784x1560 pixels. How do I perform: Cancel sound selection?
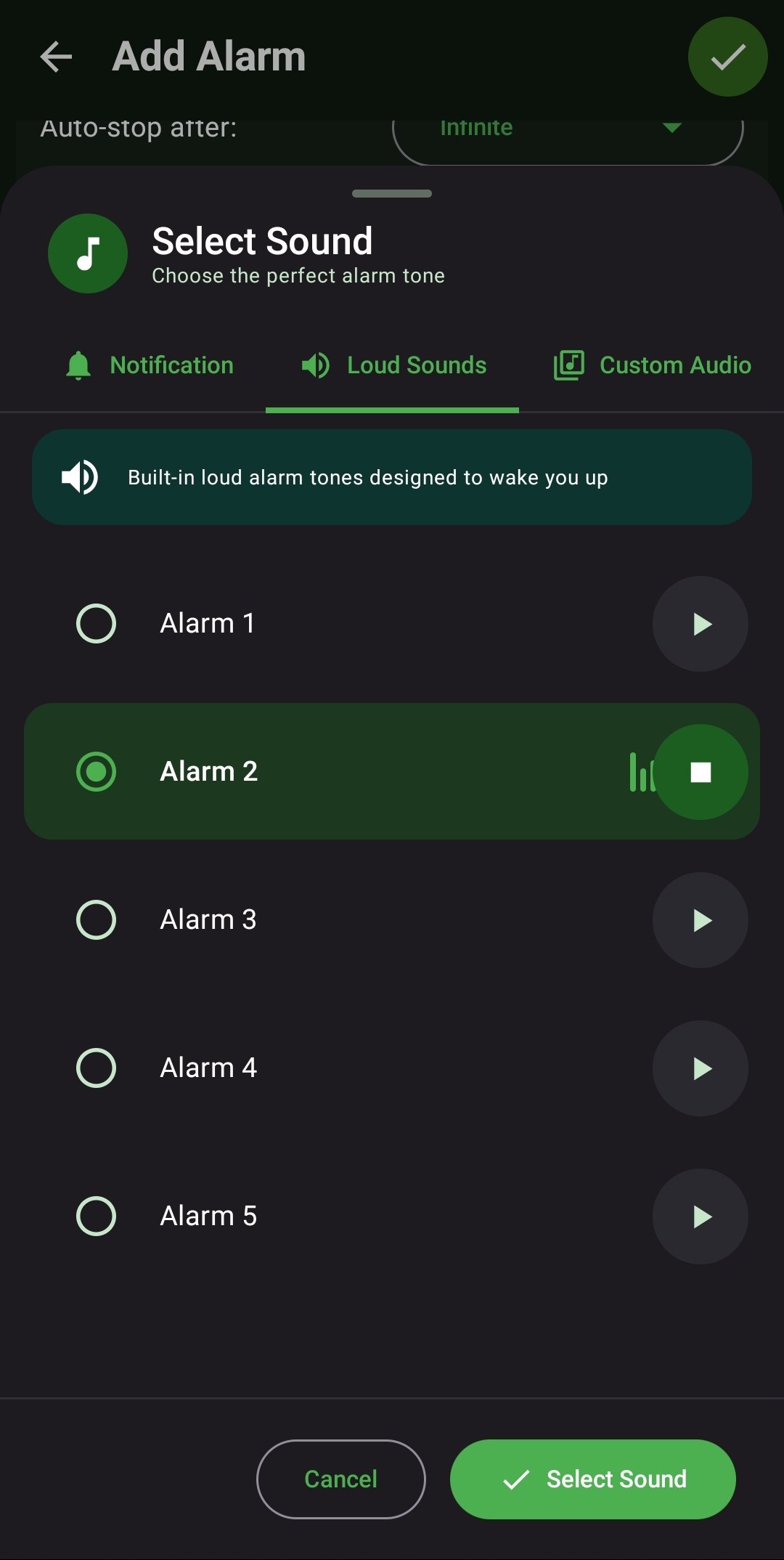[x=340, y=1479]
